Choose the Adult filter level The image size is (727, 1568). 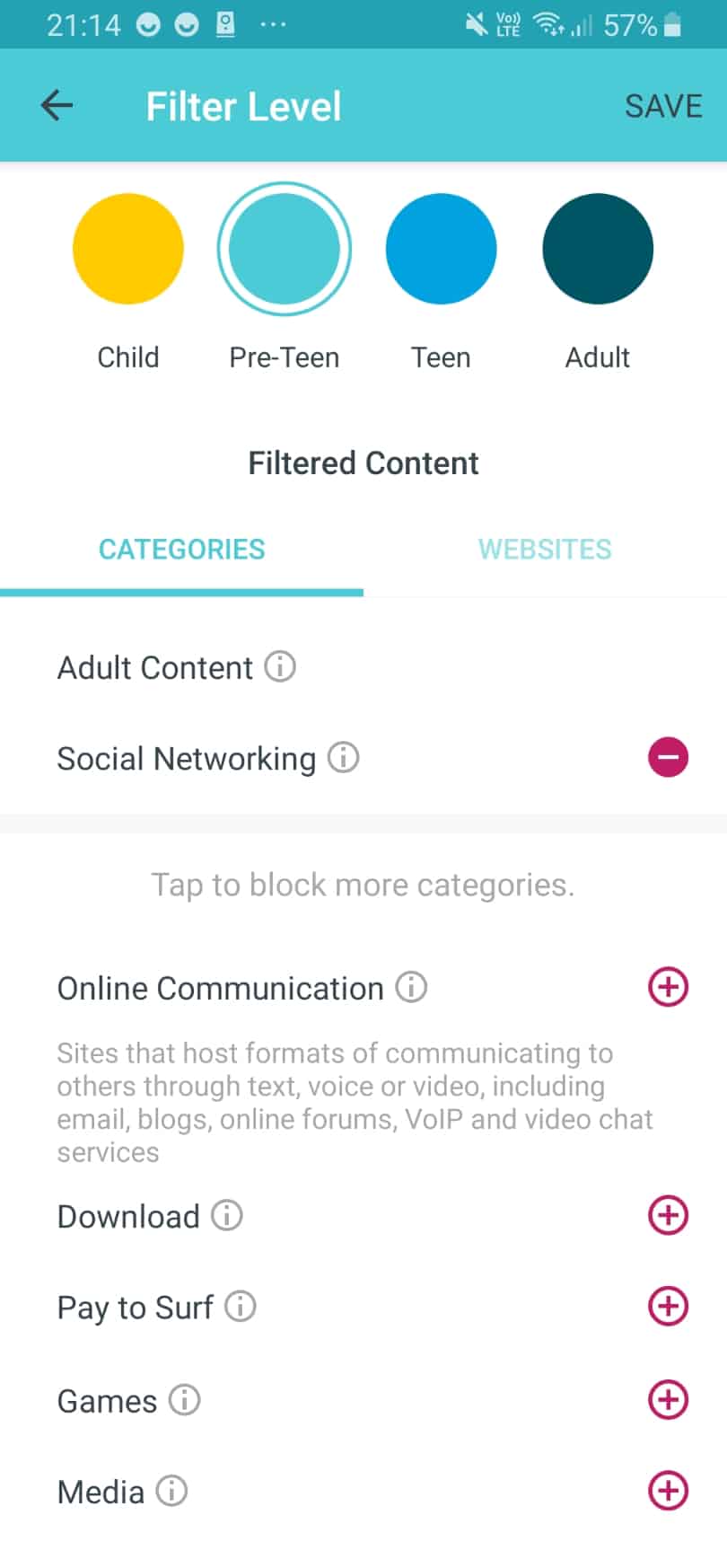598,250
